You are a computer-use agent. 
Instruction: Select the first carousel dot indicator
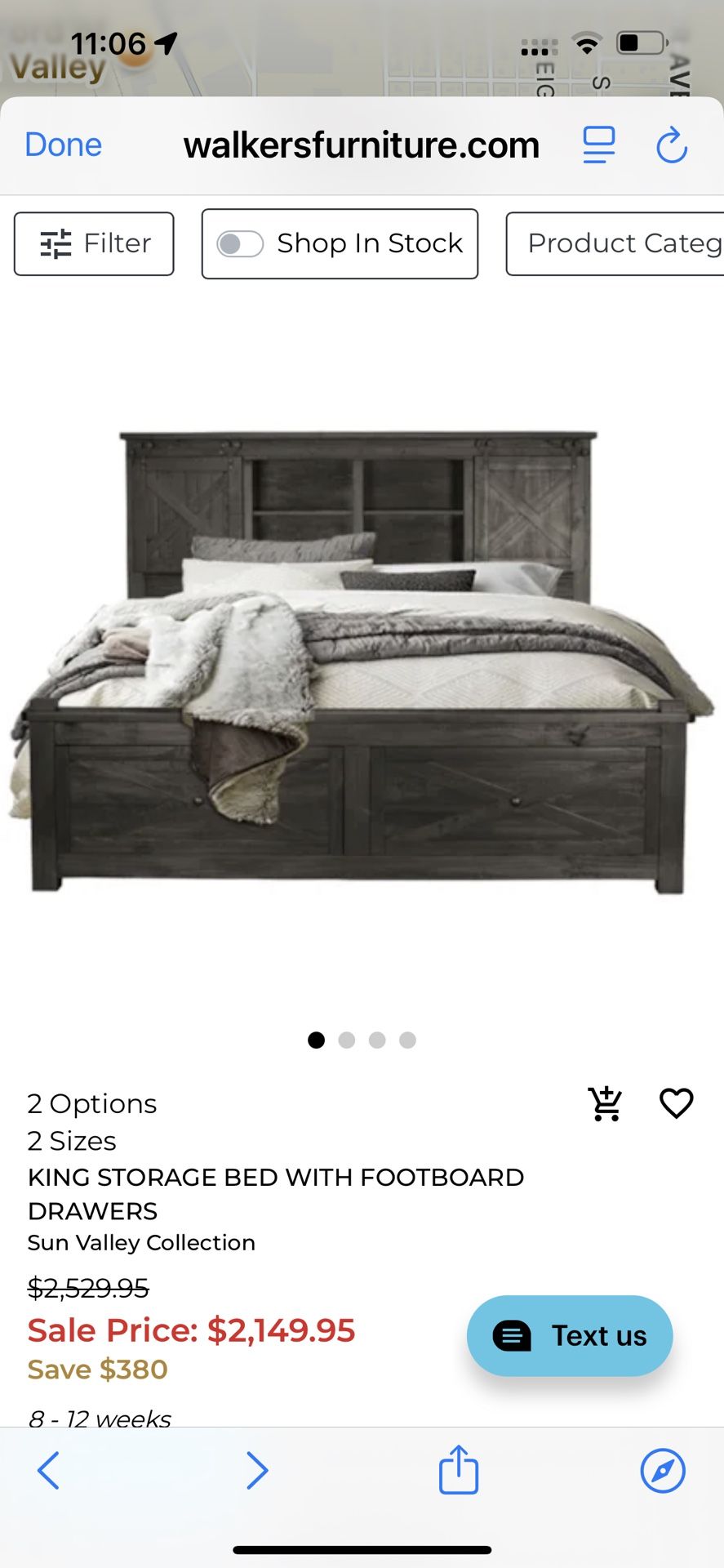(x=317, y=1040)
